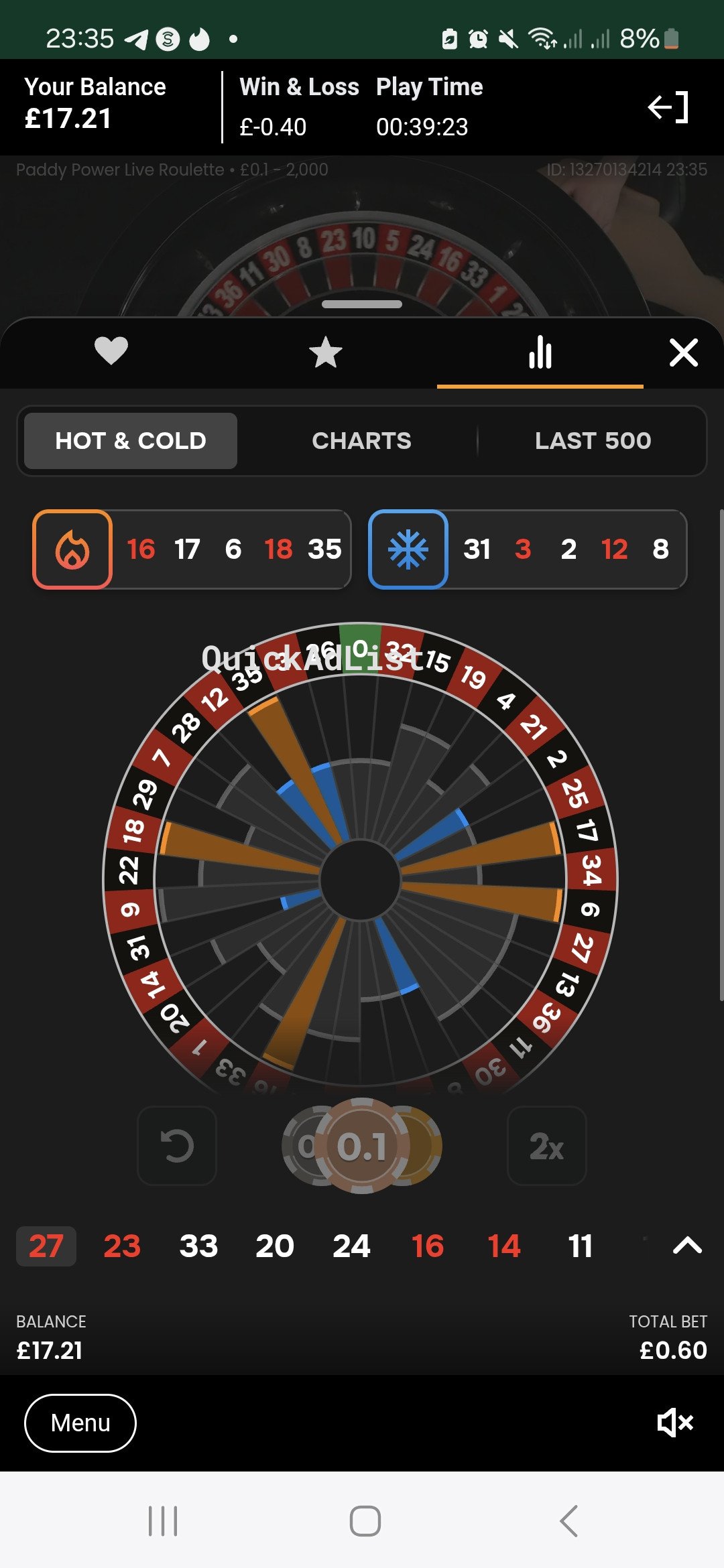Open the Menu button
Image resolution: width=724 pixels, height=1568 pixels.
click(x=80, y=1423)
